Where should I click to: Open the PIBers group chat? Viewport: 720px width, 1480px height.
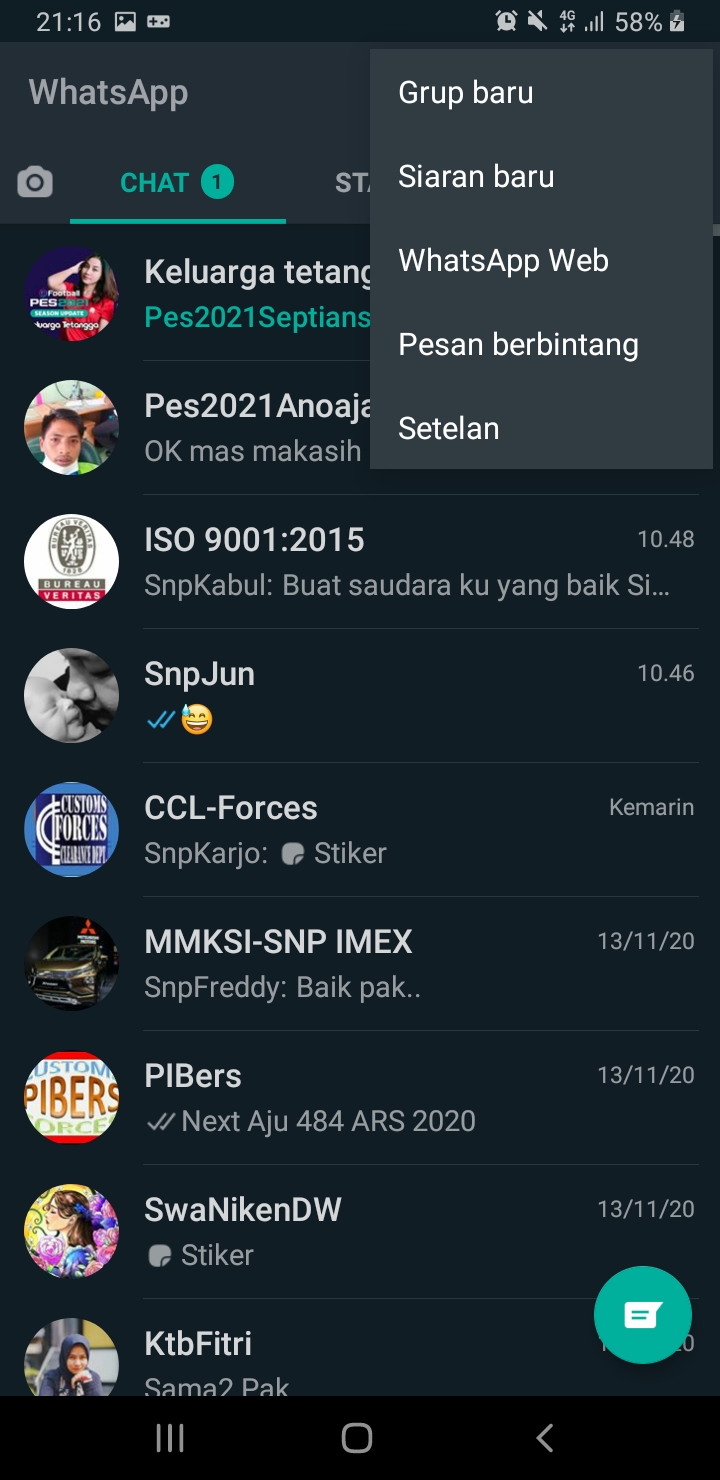point(400,1097)
